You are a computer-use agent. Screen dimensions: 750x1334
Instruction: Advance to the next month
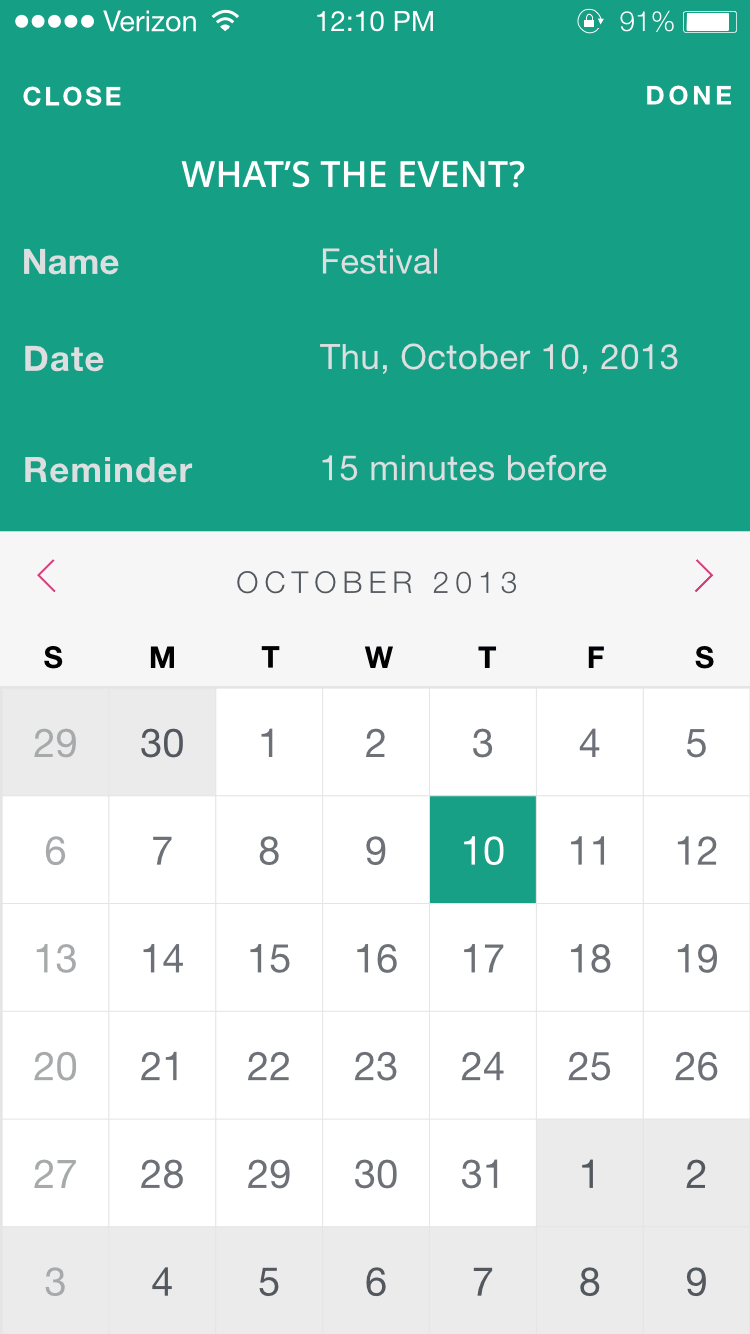coord(704,576)
